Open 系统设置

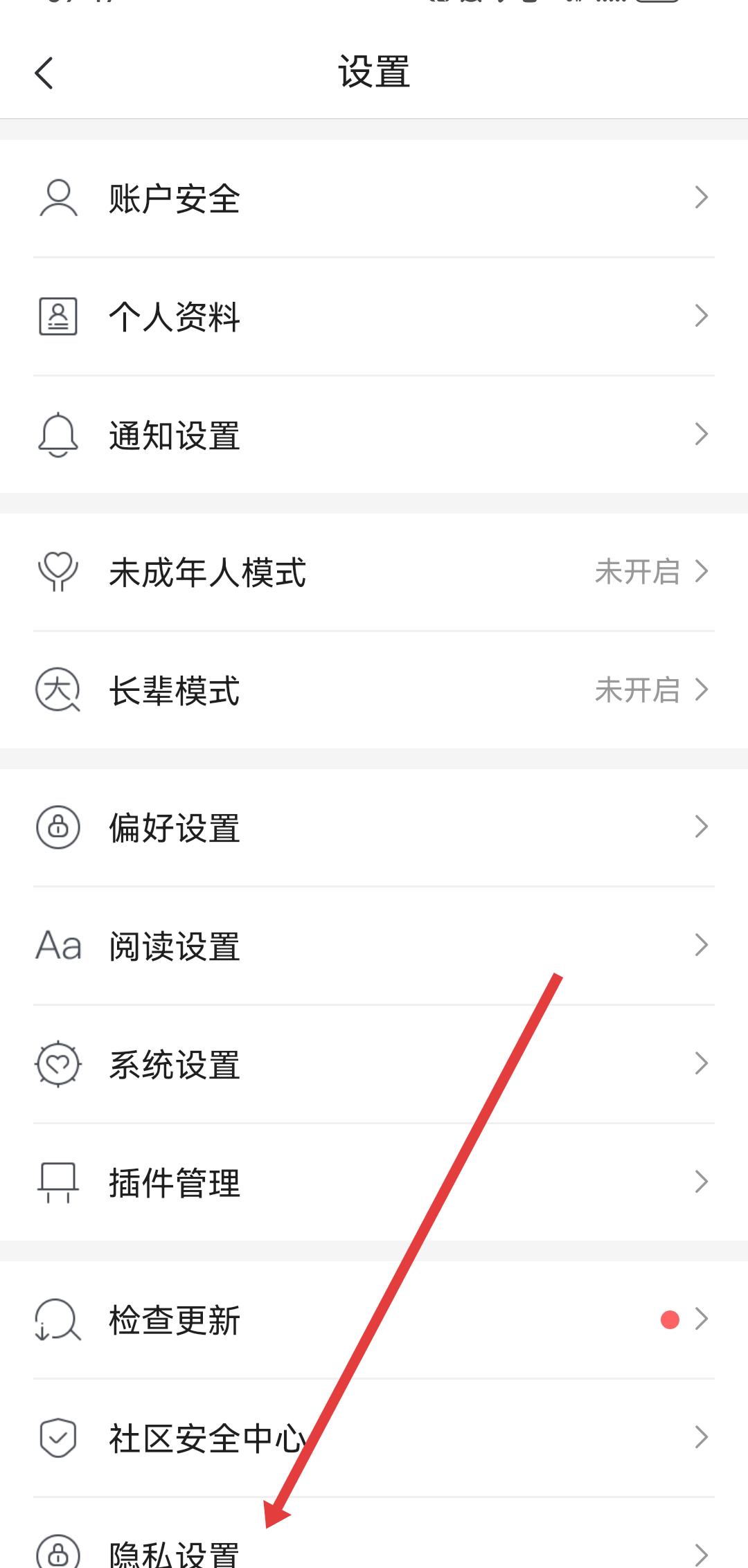click(x=374, y=1064)
